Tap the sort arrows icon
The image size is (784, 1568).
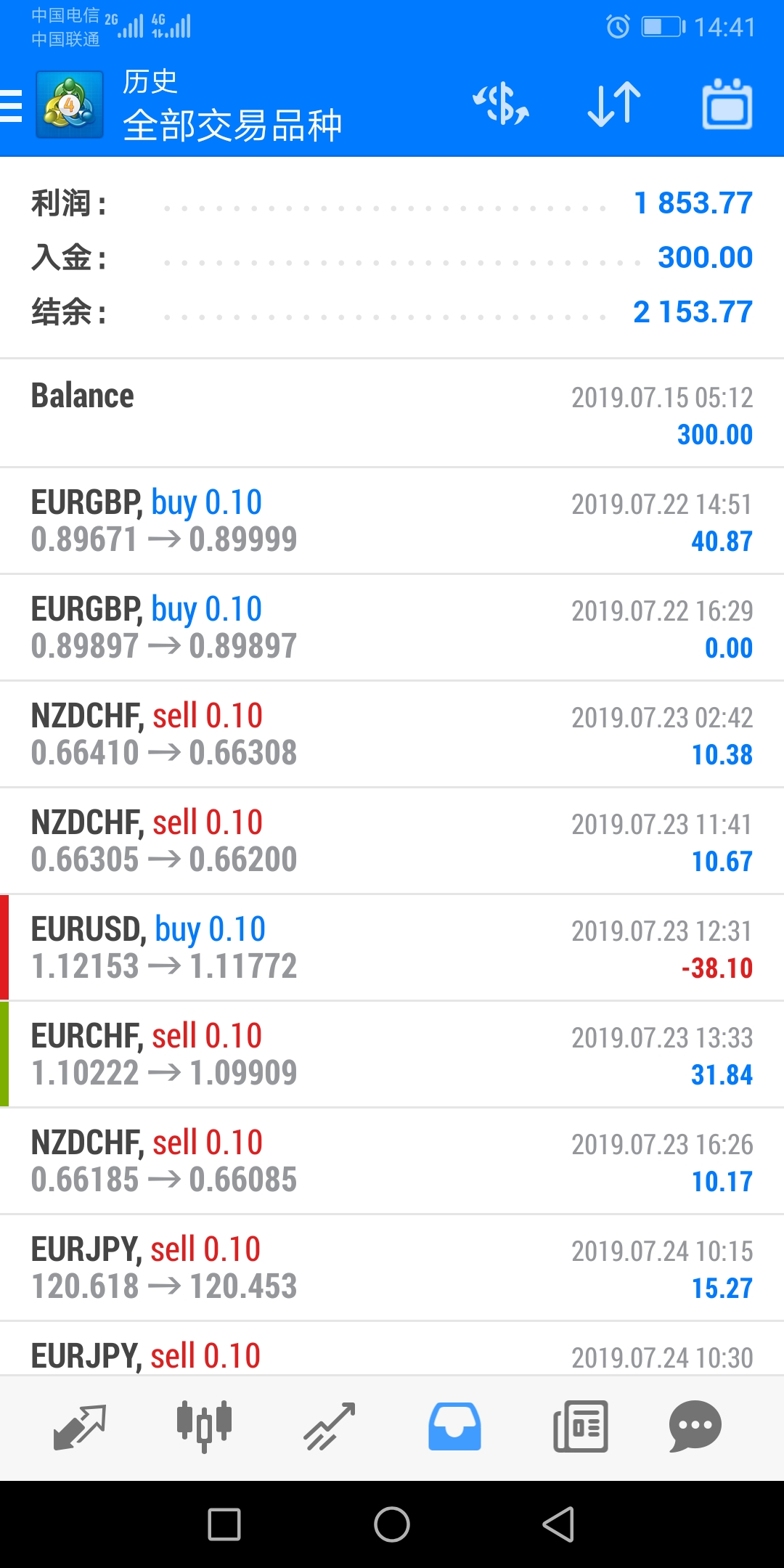pyautogui.click(x=614, y=104)
